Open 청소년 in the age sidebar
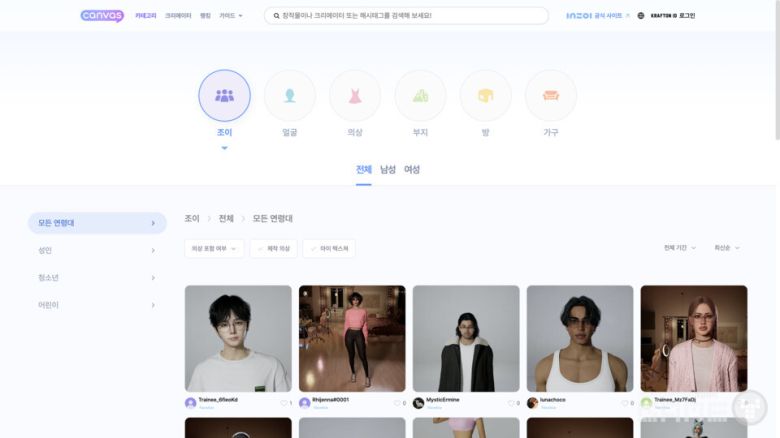This screenshot has width=780, height=438. coord(96,277)
